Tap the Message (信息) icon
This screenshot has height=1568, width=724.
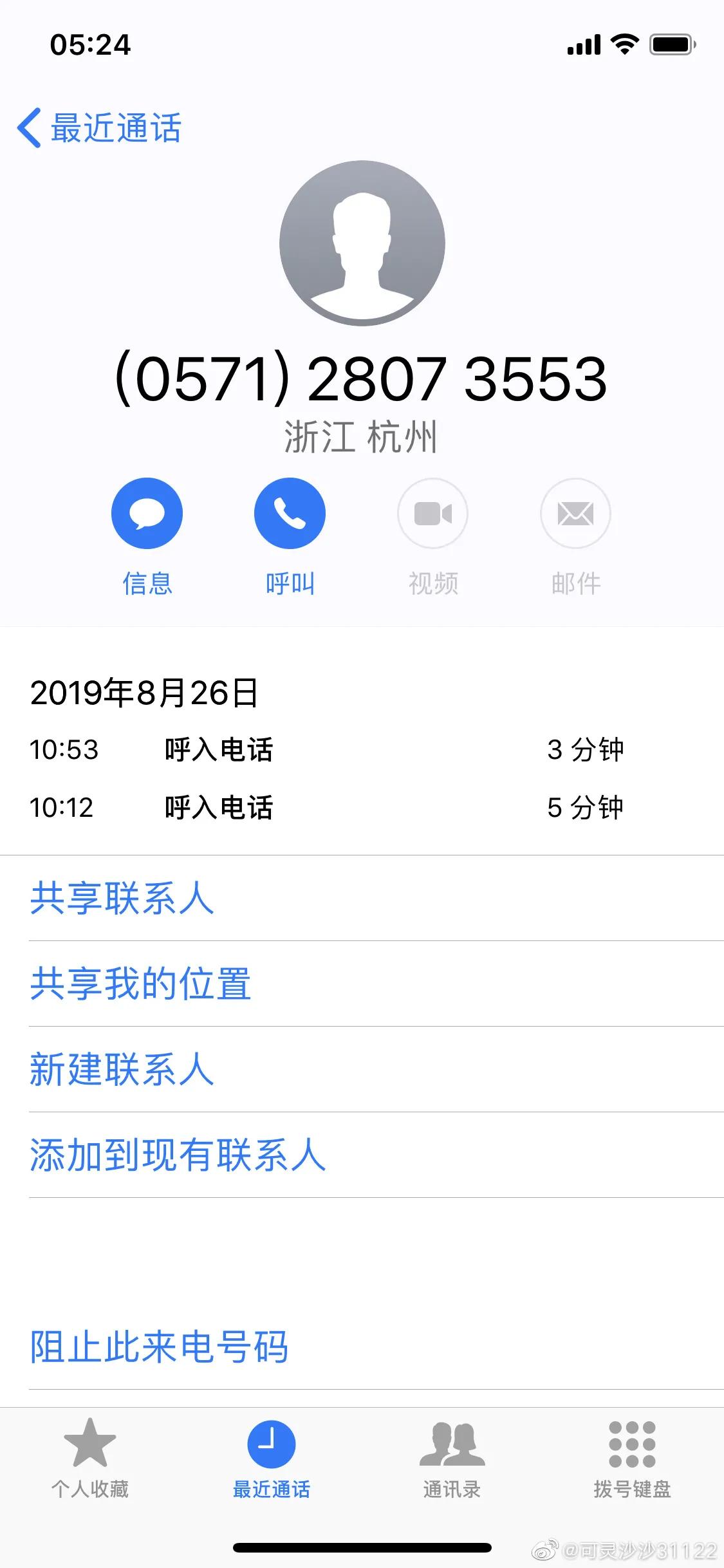point(147,513)
